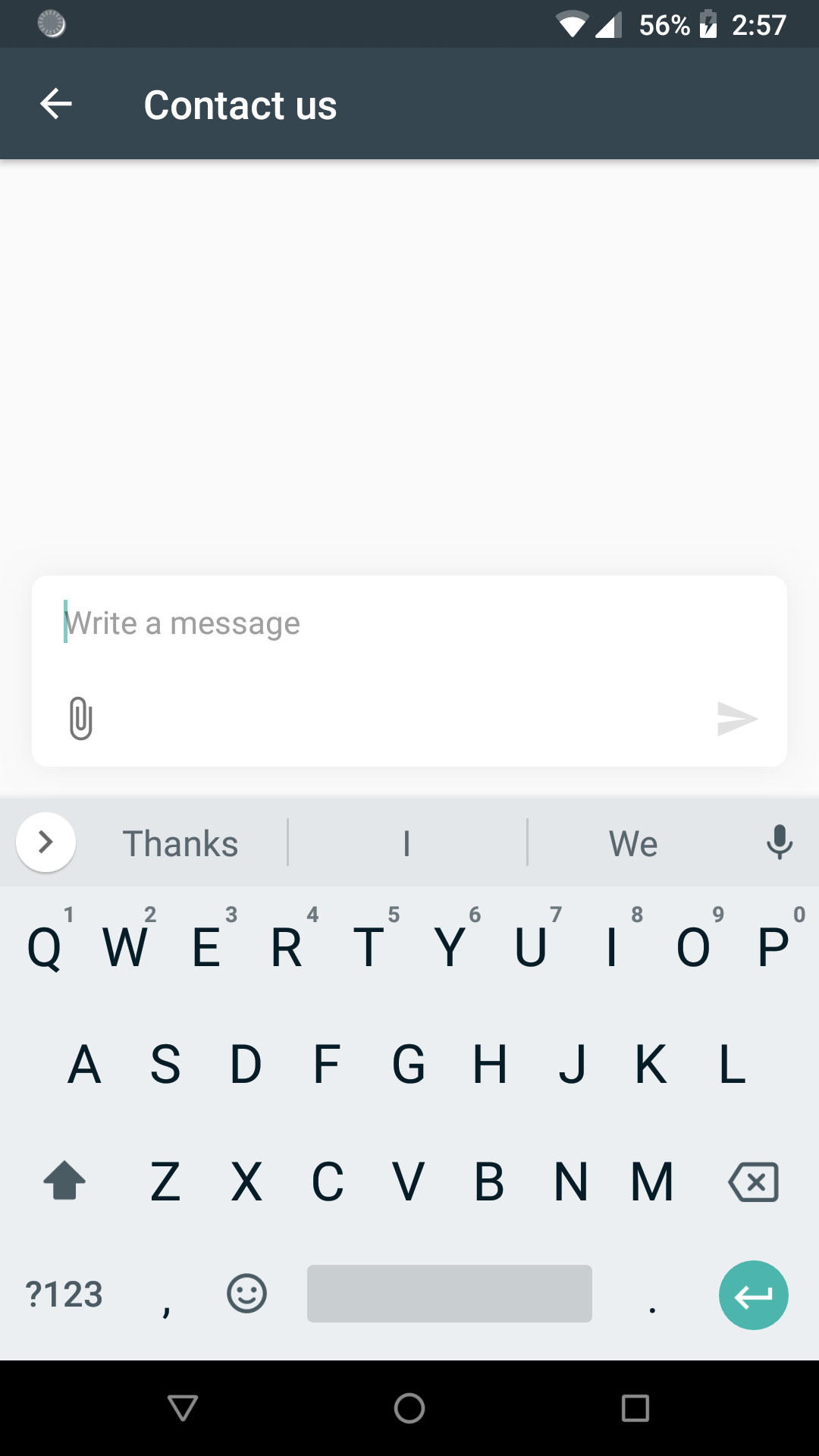Go back from Contact us
Screen dimensions: 819x1456
pos(56,104)
